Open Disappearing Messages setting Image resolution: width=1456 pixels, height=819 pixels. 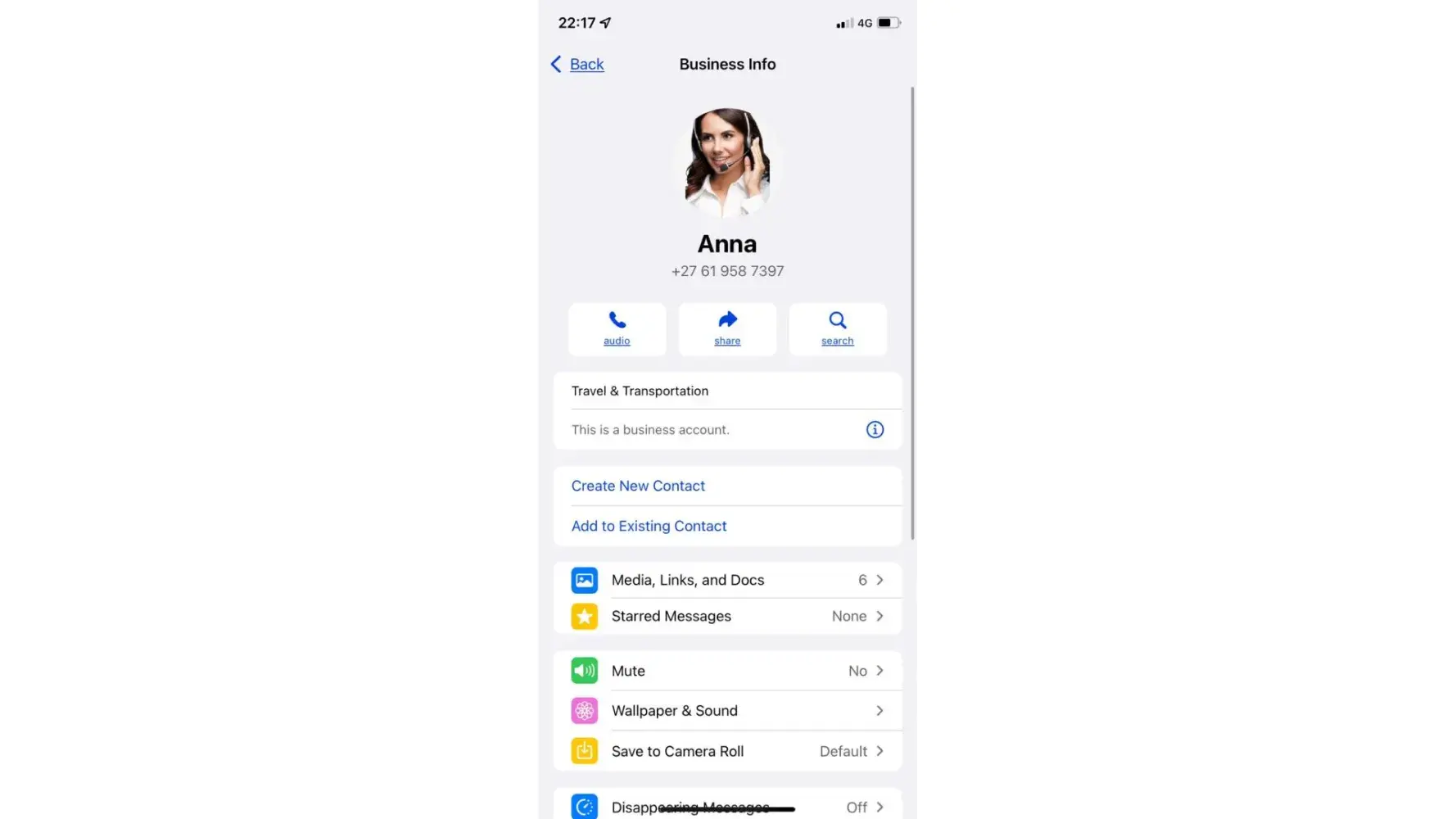(727, 806)
